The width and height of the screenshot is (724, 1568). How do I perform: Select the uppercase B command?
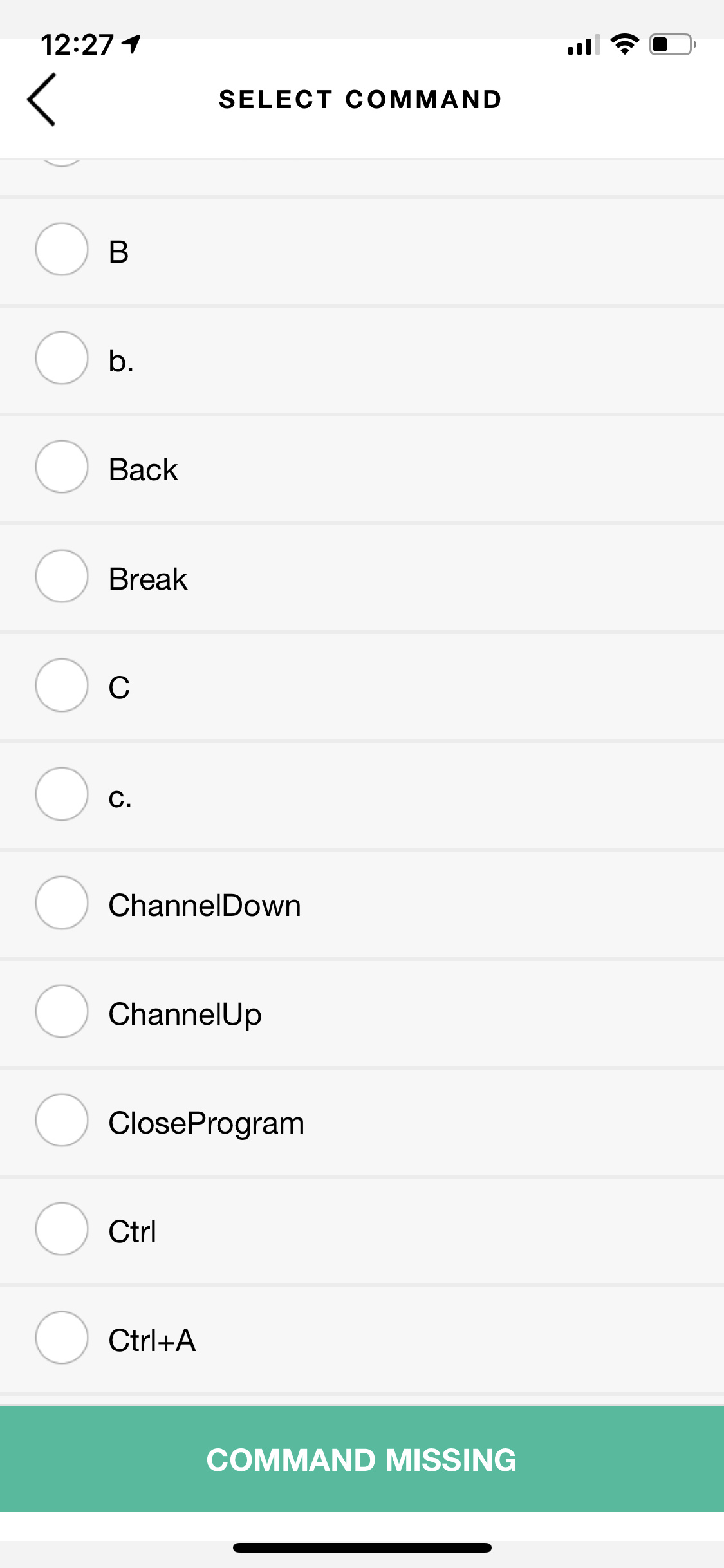pyautogui.click(x=62, y=250)
